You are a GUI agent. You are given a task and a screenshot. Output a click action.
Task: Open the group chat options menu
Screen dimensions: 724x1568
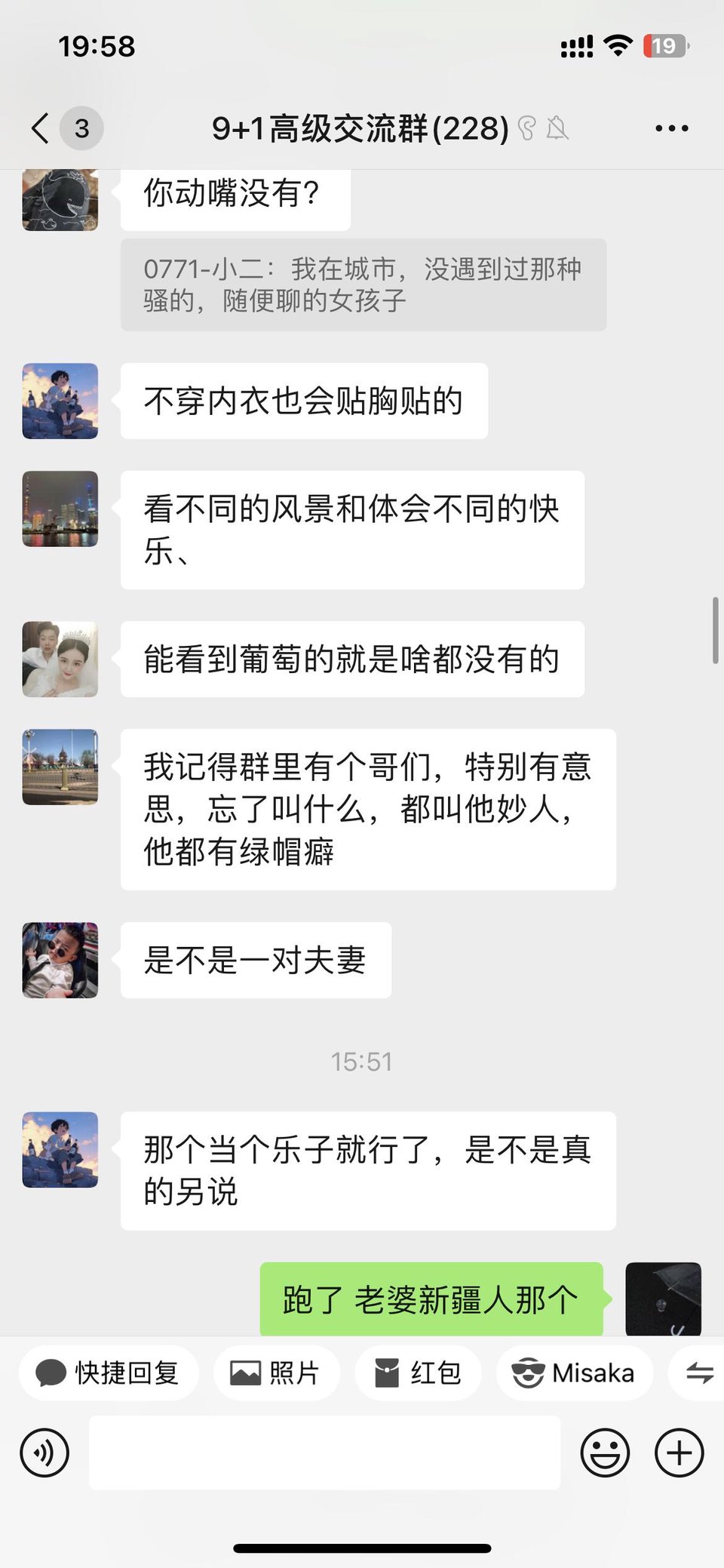[x=671, y=128]
